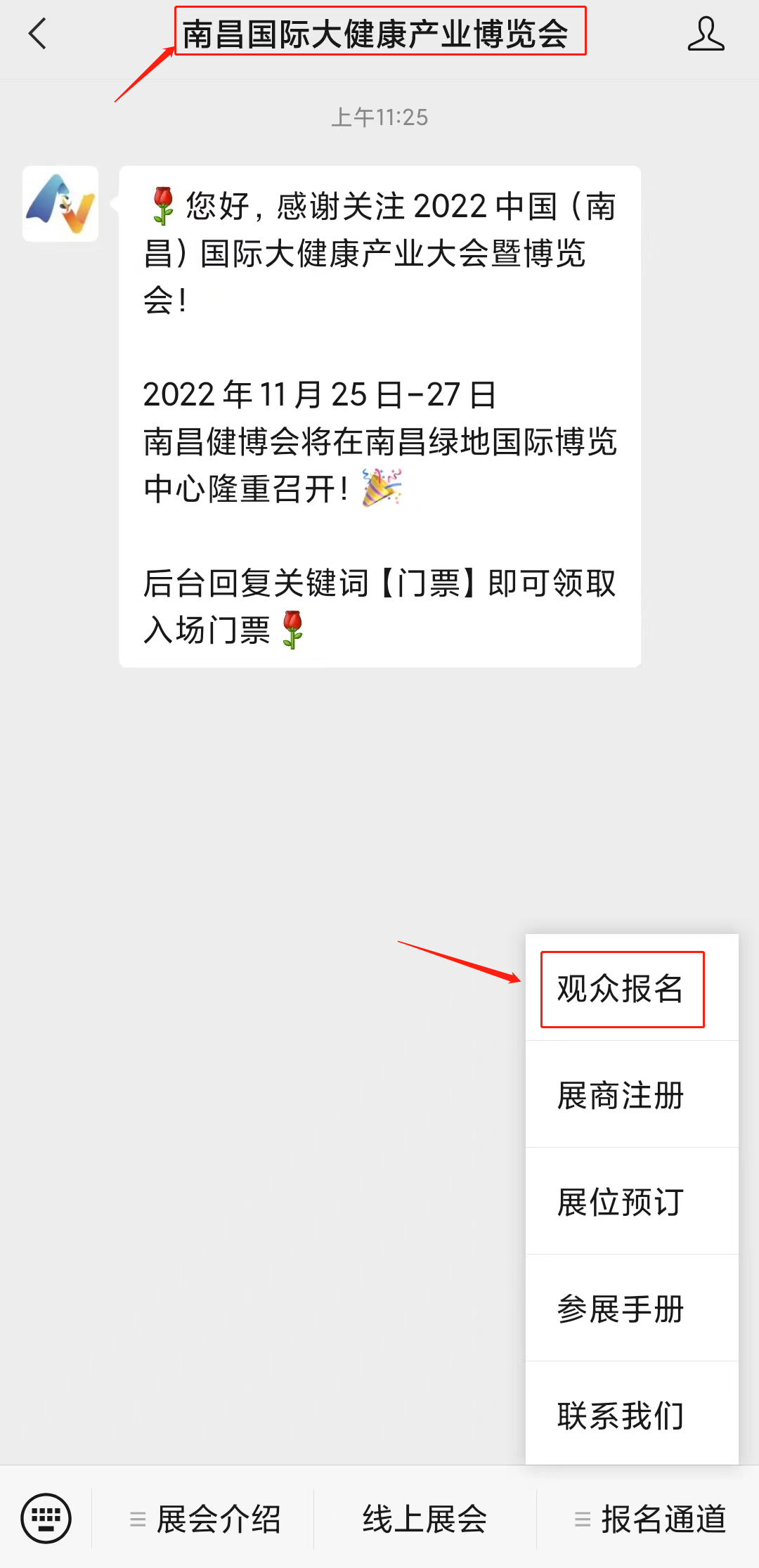Go back using the top-left arrow
Viewport: 759px width, 1568px height.
coord(38,34)
